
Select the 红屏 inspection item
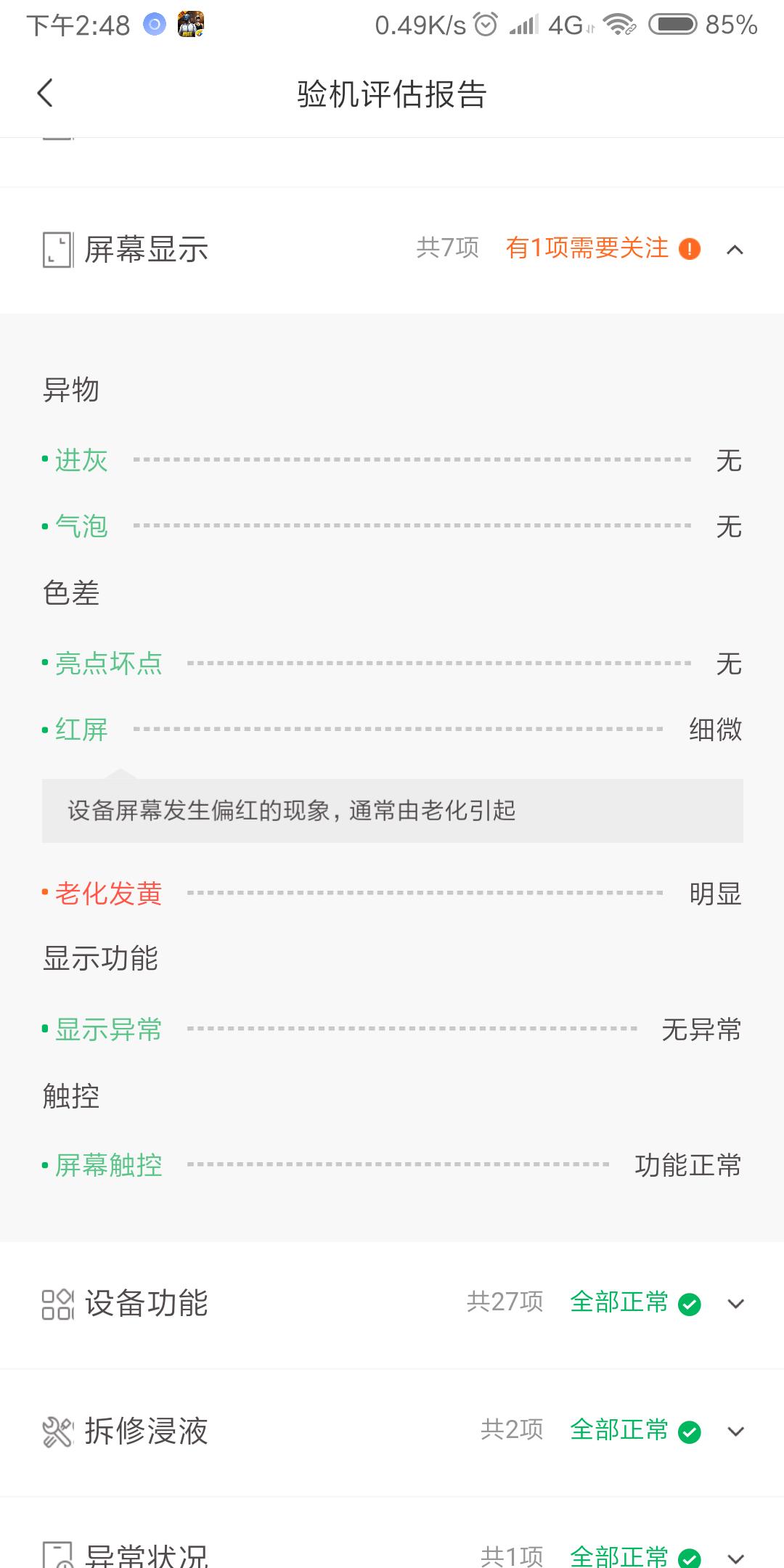tap(82, 730)
